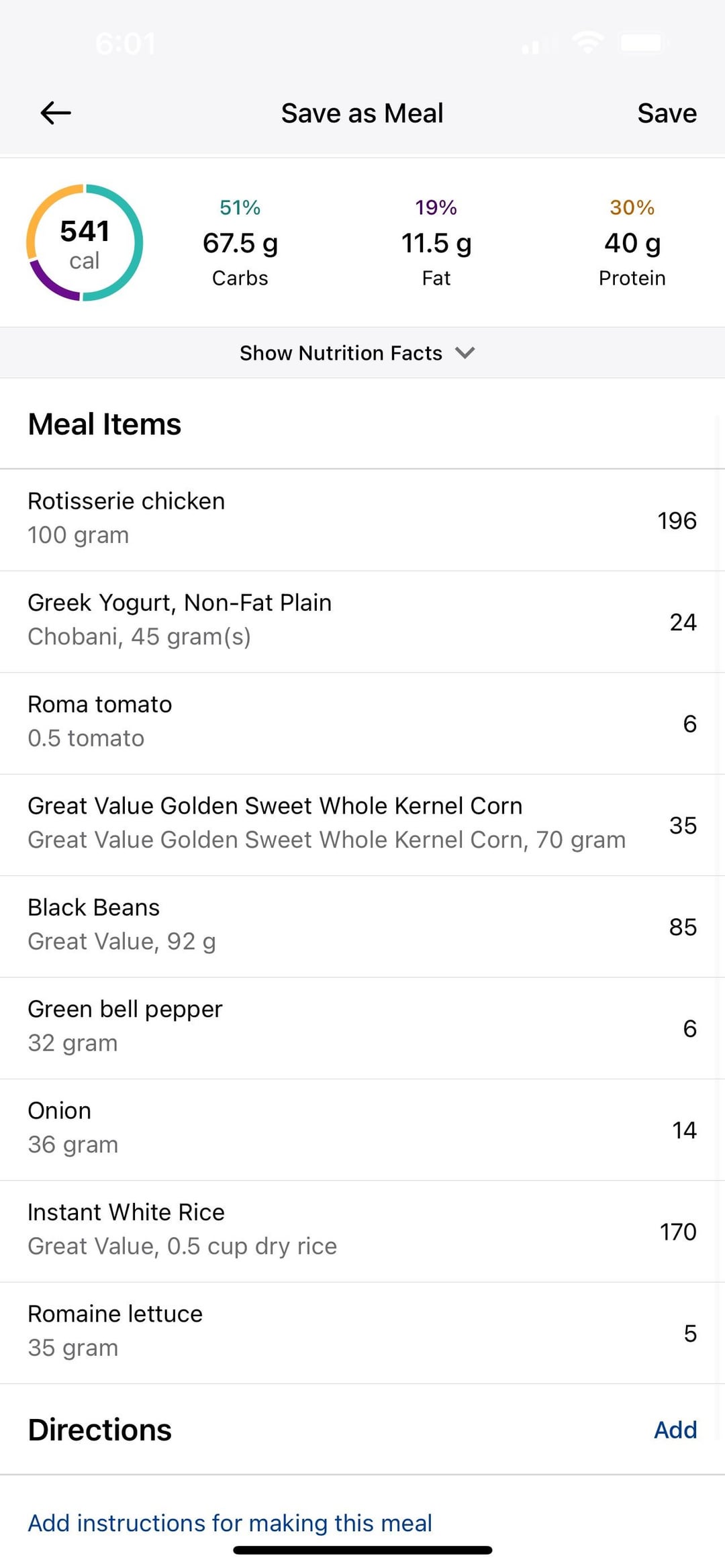
Task: Open Greek Yogurt, Non-Fat Plain item
Action: coord(362,622)
